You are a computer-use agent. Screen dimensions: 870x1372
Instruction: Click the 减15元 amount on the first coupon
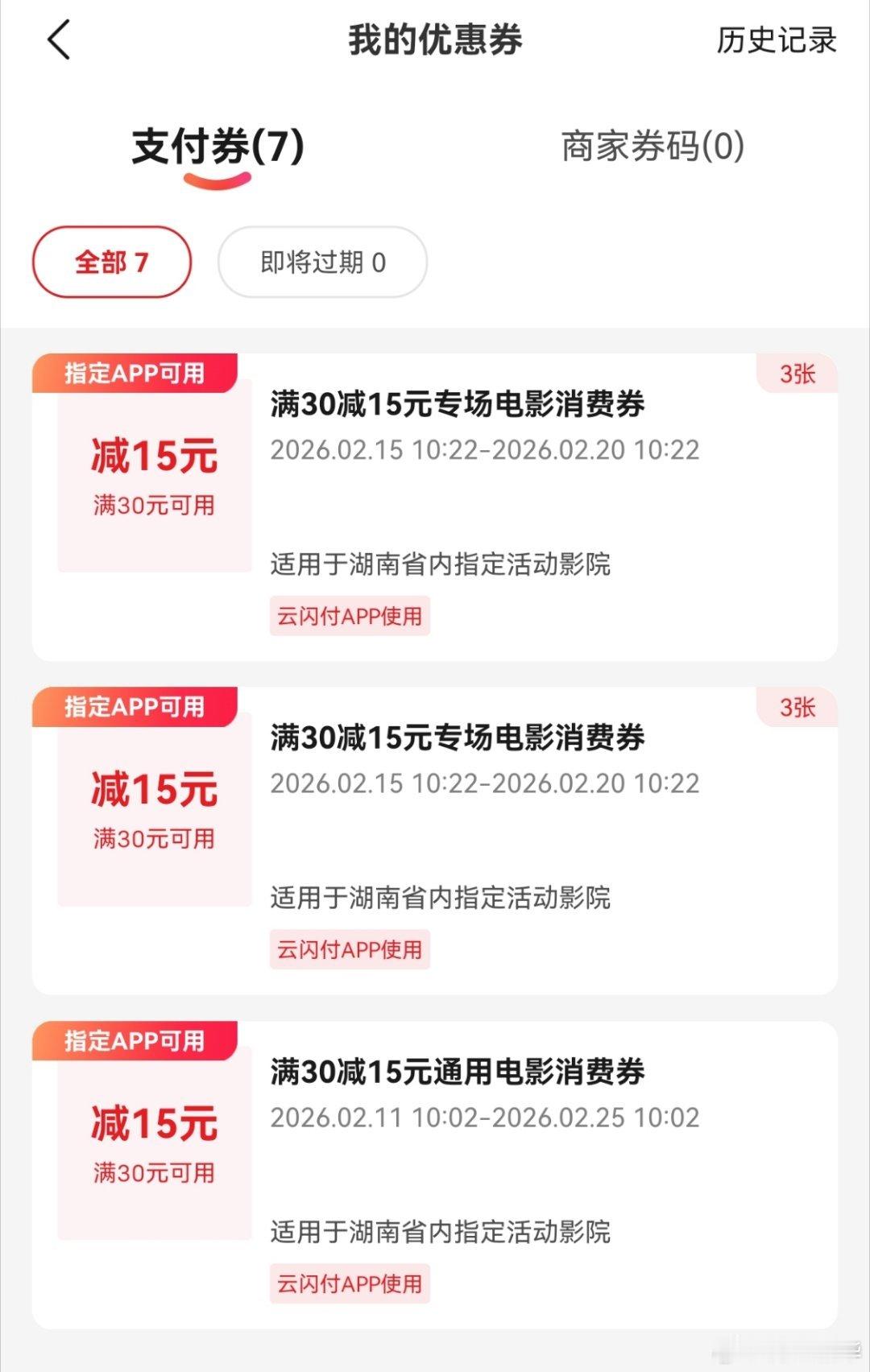(x=154, y=456)
